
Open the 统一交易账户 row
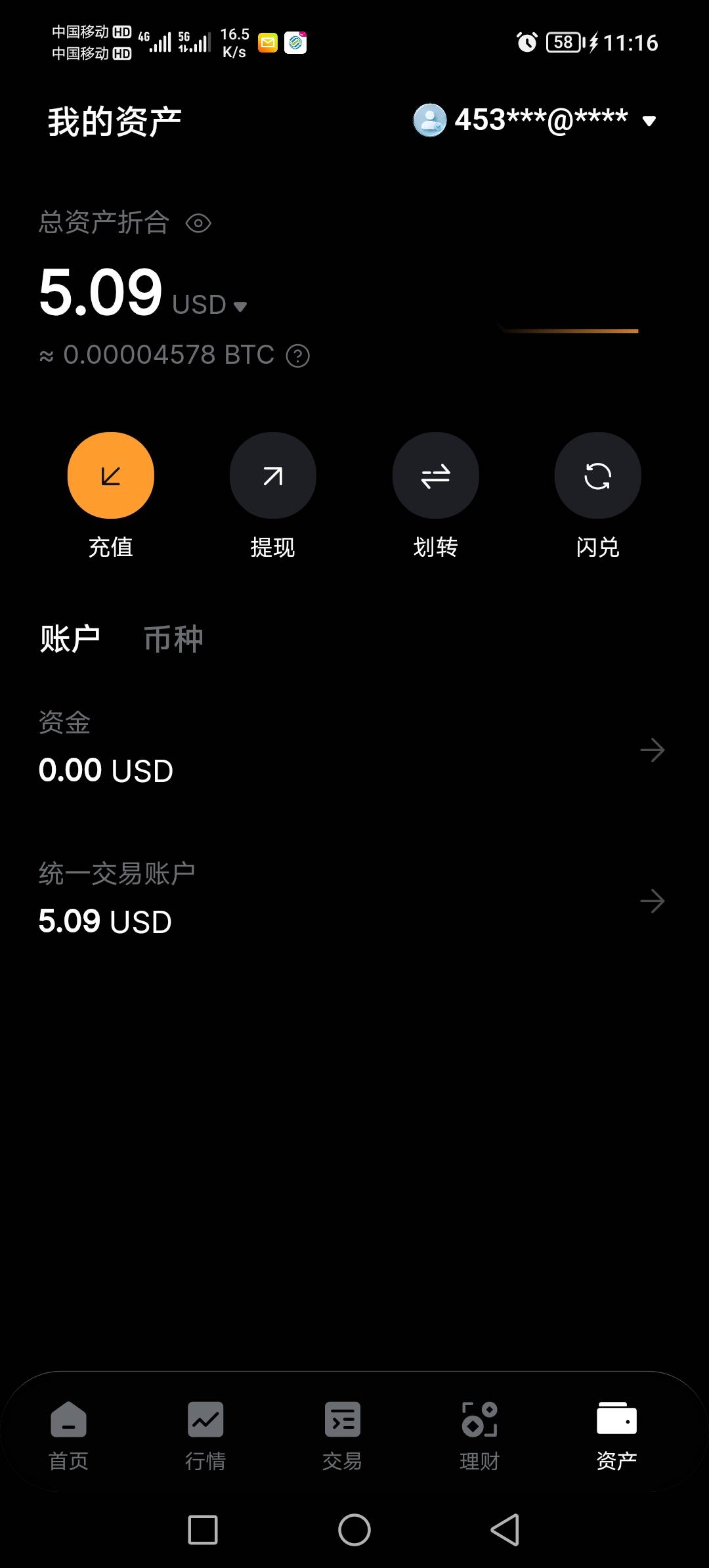(354, 900)
